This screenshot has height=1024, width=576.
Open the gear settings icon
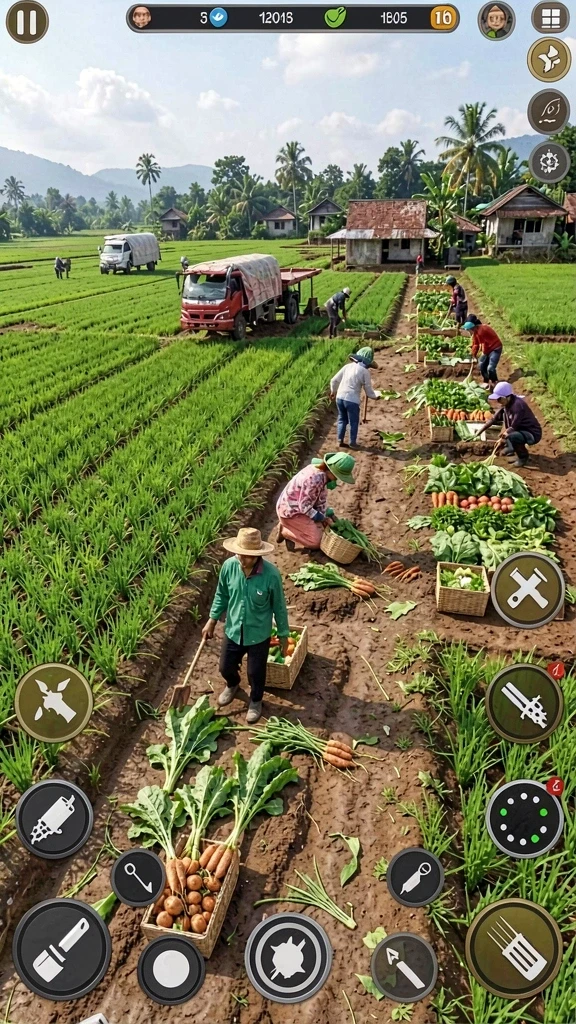coord(549,162)
